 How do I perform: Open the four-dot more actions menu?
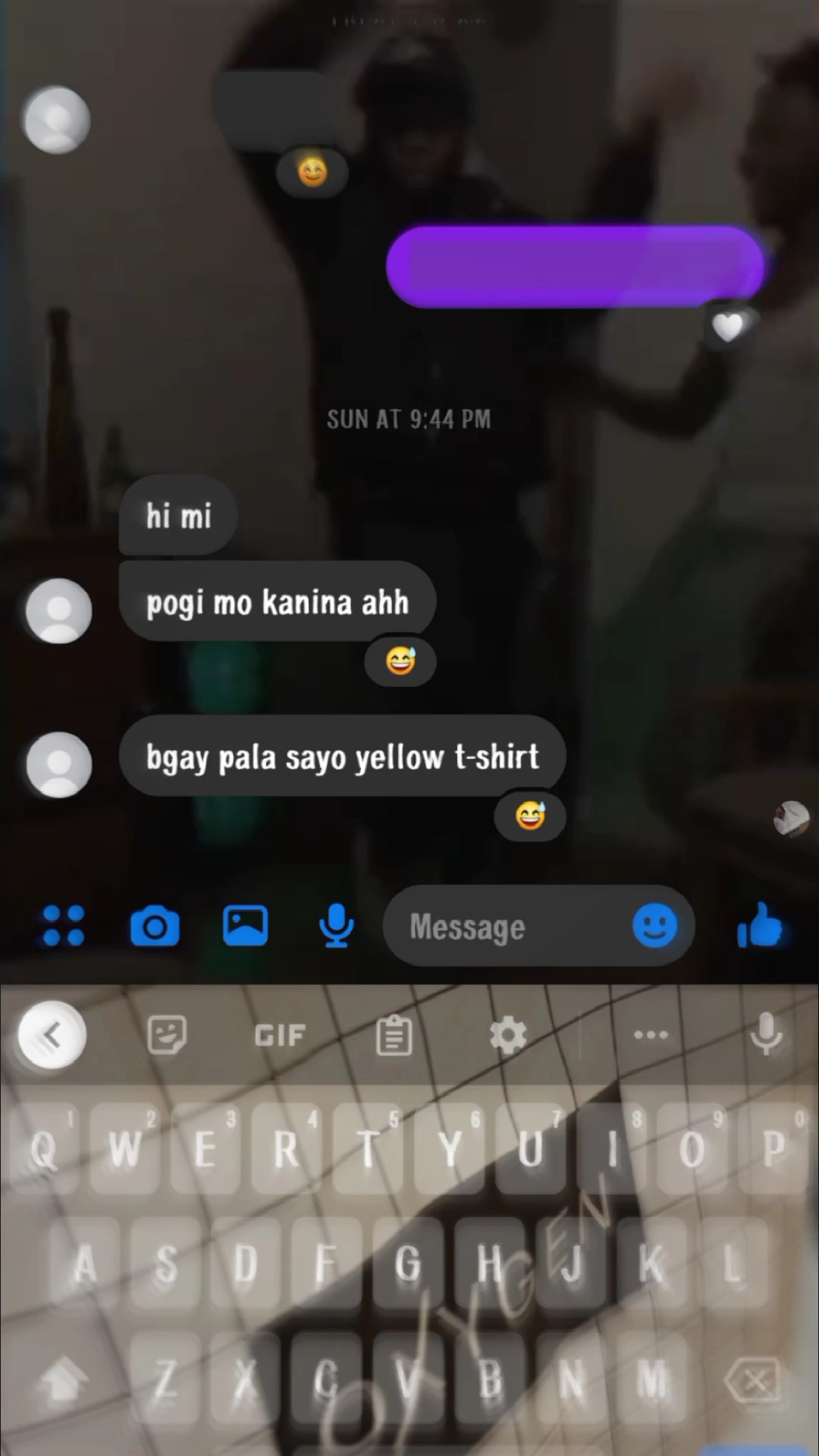click(x=64, y=926)
